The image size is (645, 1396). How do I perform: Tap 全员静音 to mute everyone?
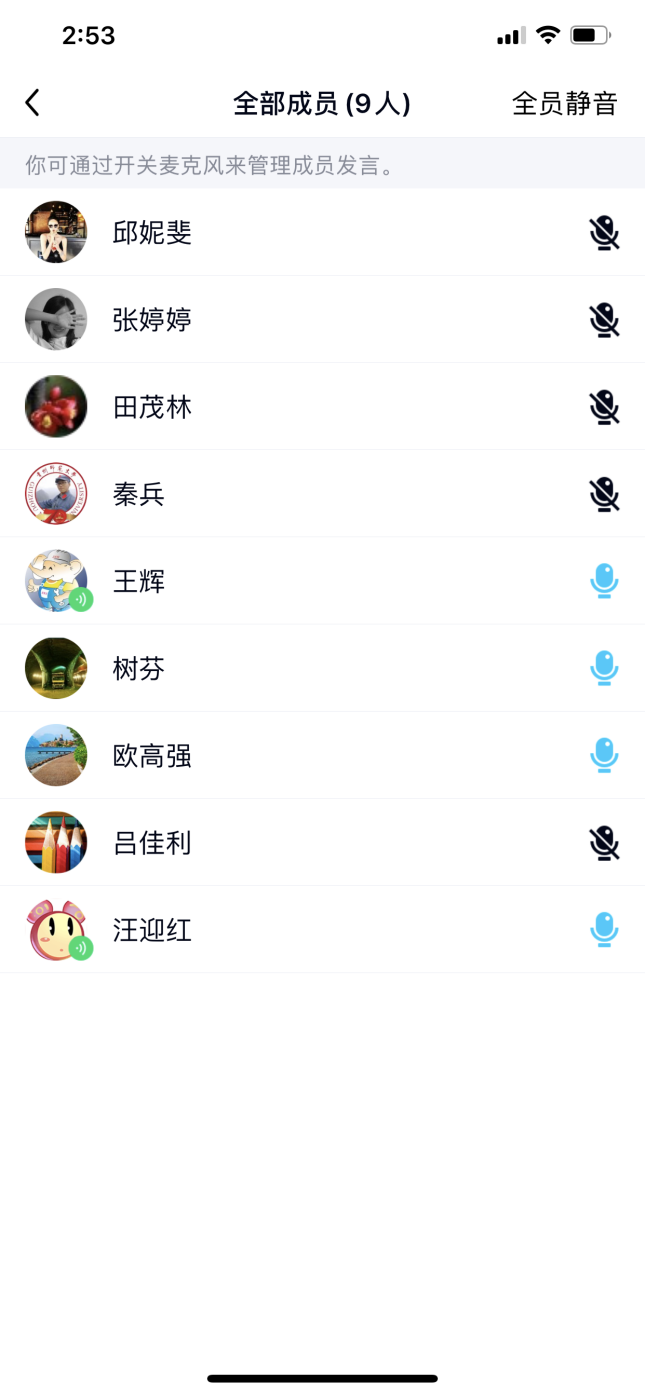564,104
